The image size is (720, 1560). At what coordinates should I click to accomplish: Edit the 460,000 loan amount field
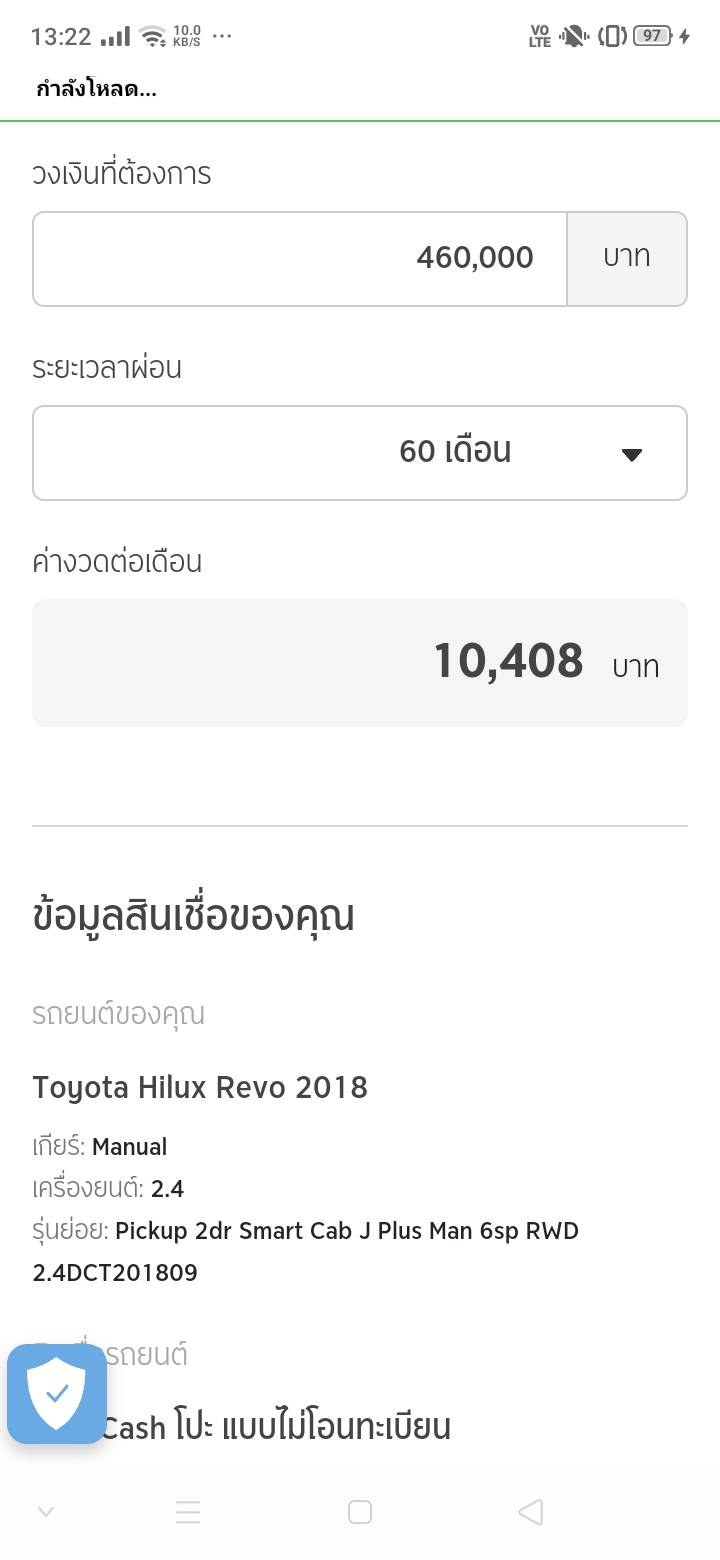300,259
